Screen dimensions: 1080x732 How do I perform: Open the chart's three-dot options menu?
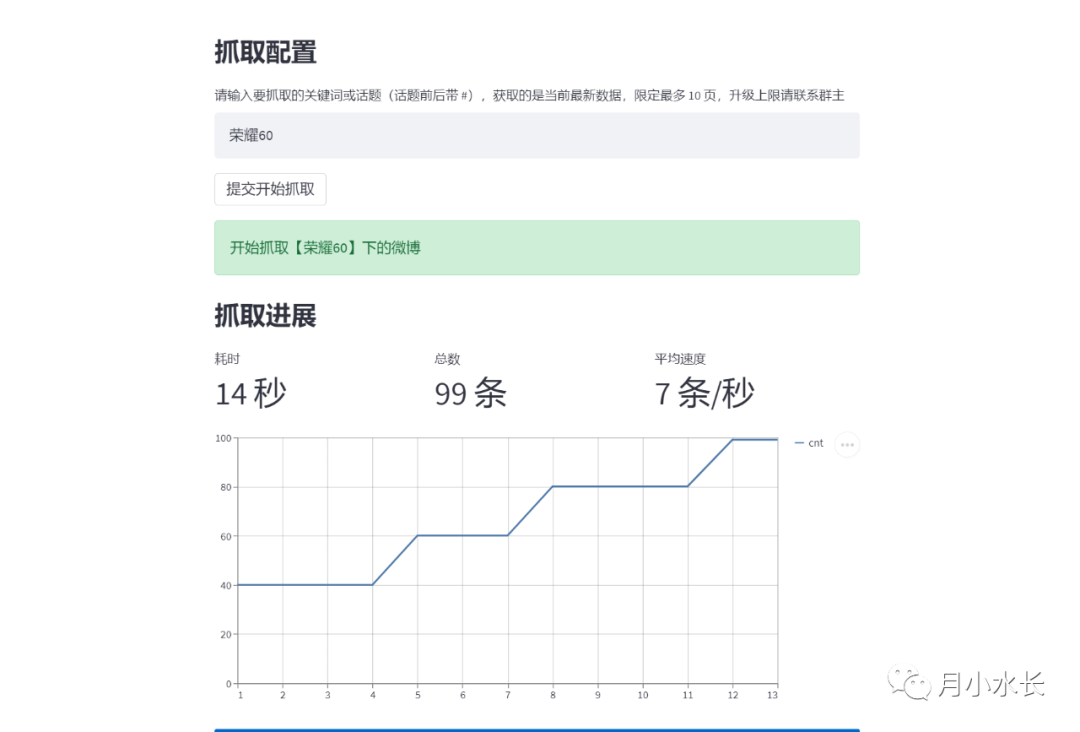pyautogui.click(x=847, y=445)
